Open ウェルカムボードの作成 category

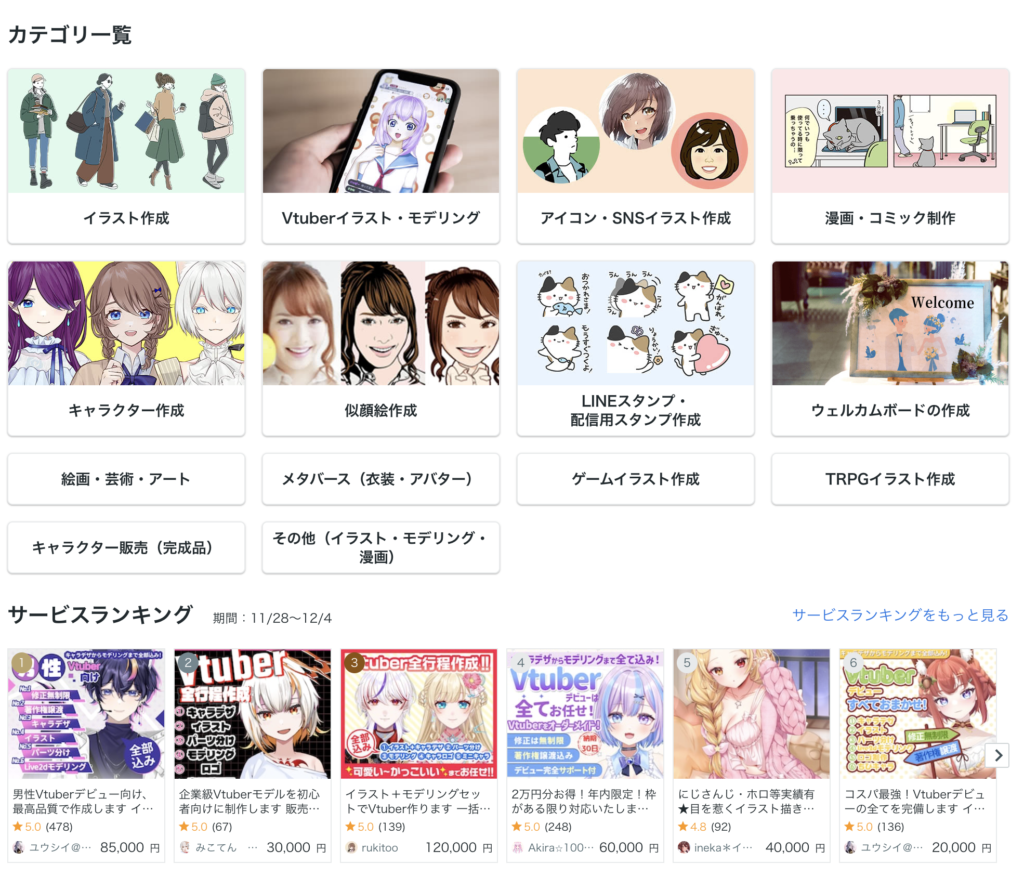click(x=889, y=348)
